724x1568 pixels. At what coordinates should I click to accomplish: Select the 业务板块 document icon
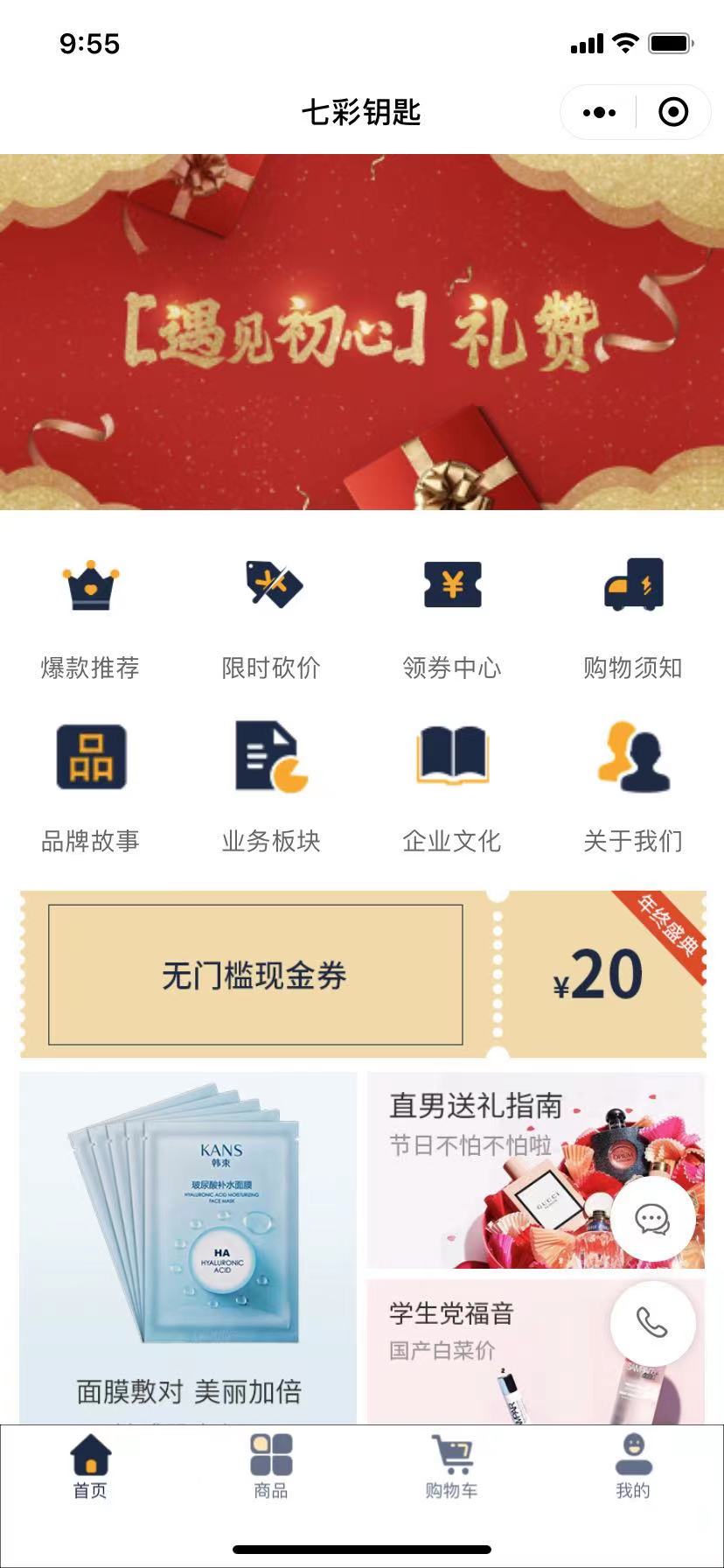271,759
